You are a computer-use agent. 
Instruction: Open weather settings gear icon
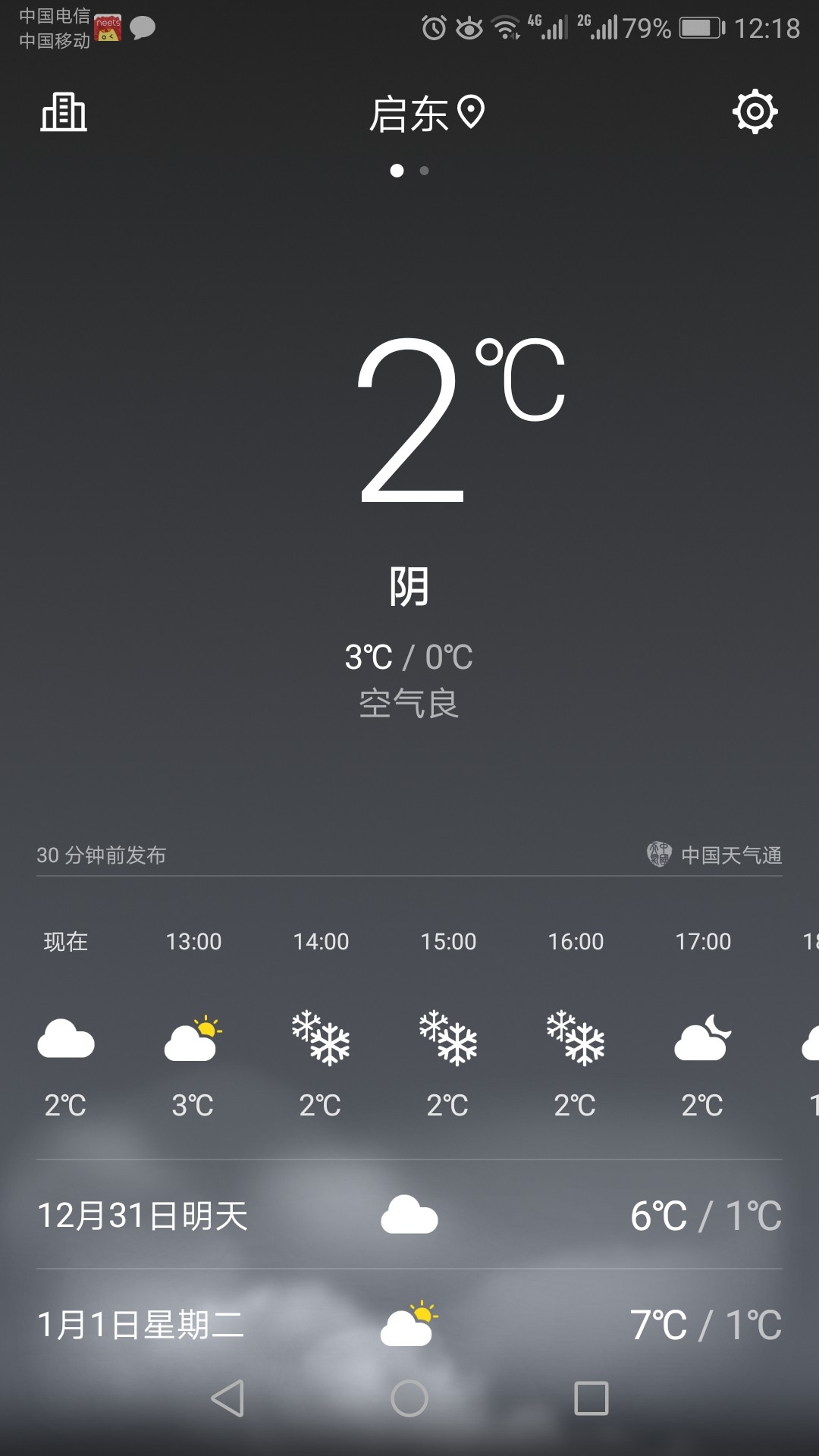coord(755,112)
